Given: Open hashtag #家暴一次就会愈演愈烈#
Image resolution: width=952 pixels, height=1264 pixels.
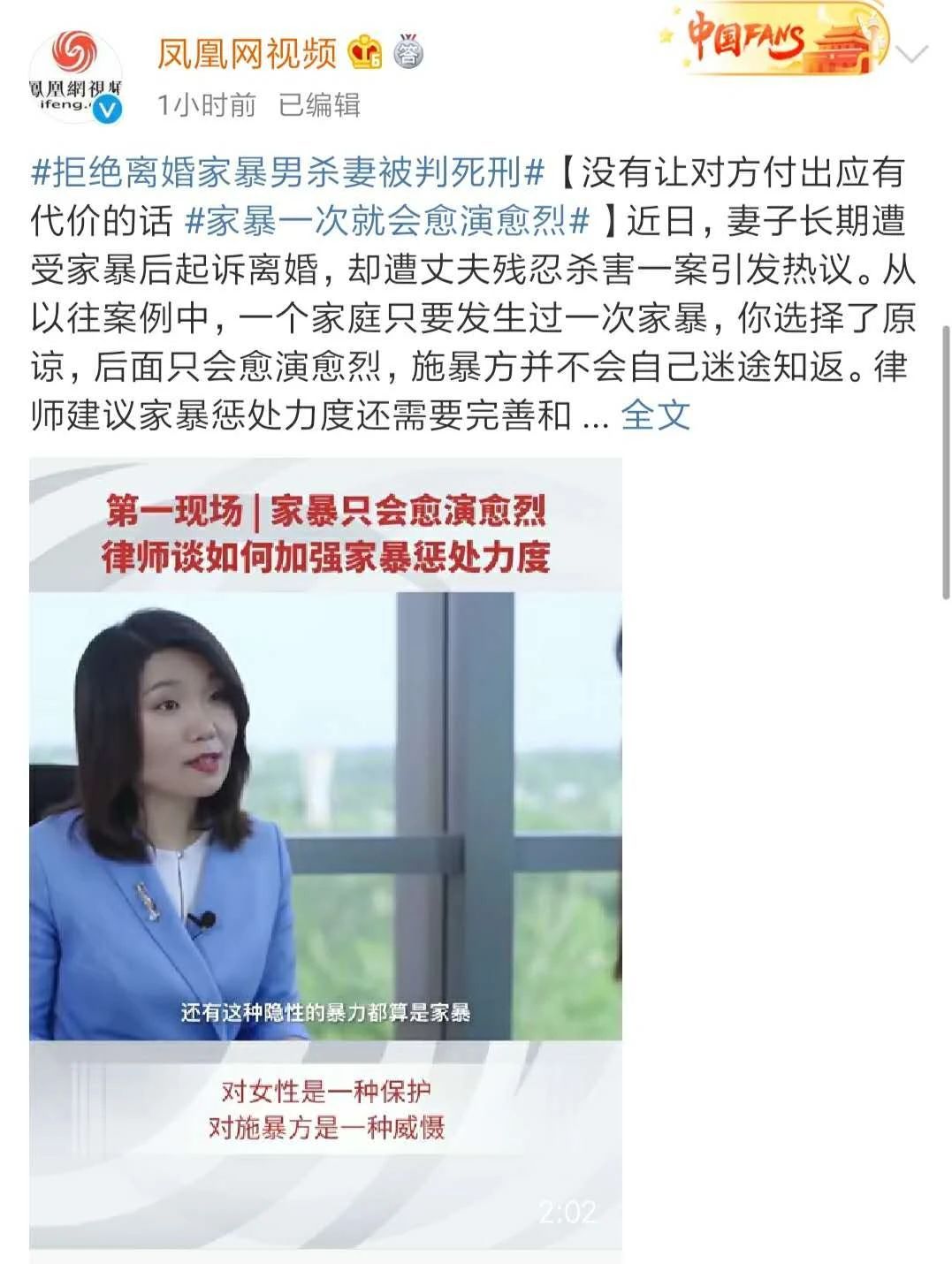Looking at the screenshot, I should 387,221.
